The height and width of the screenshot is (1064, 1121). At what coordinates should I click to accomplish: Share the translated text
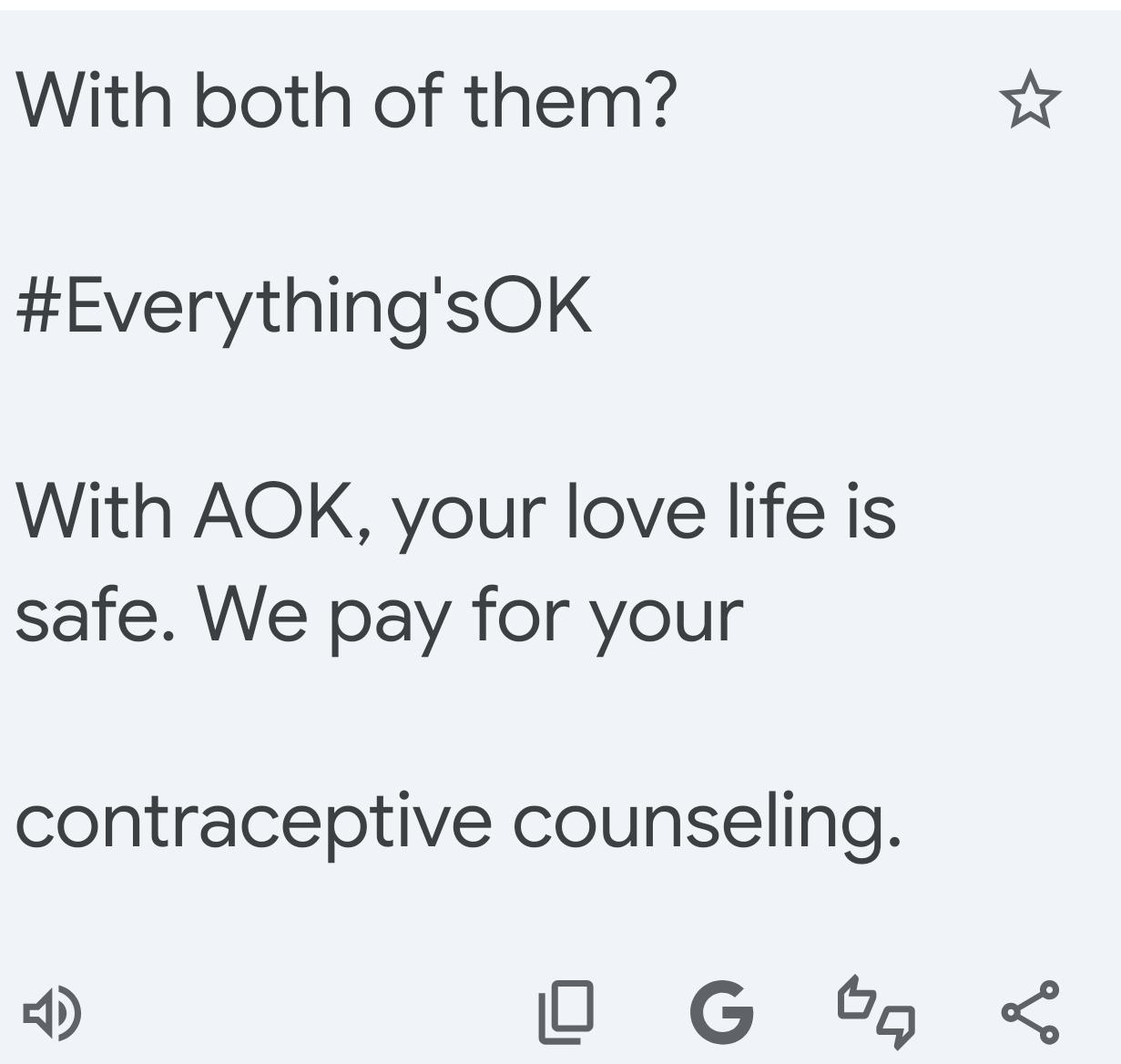click(1030, 1011)
